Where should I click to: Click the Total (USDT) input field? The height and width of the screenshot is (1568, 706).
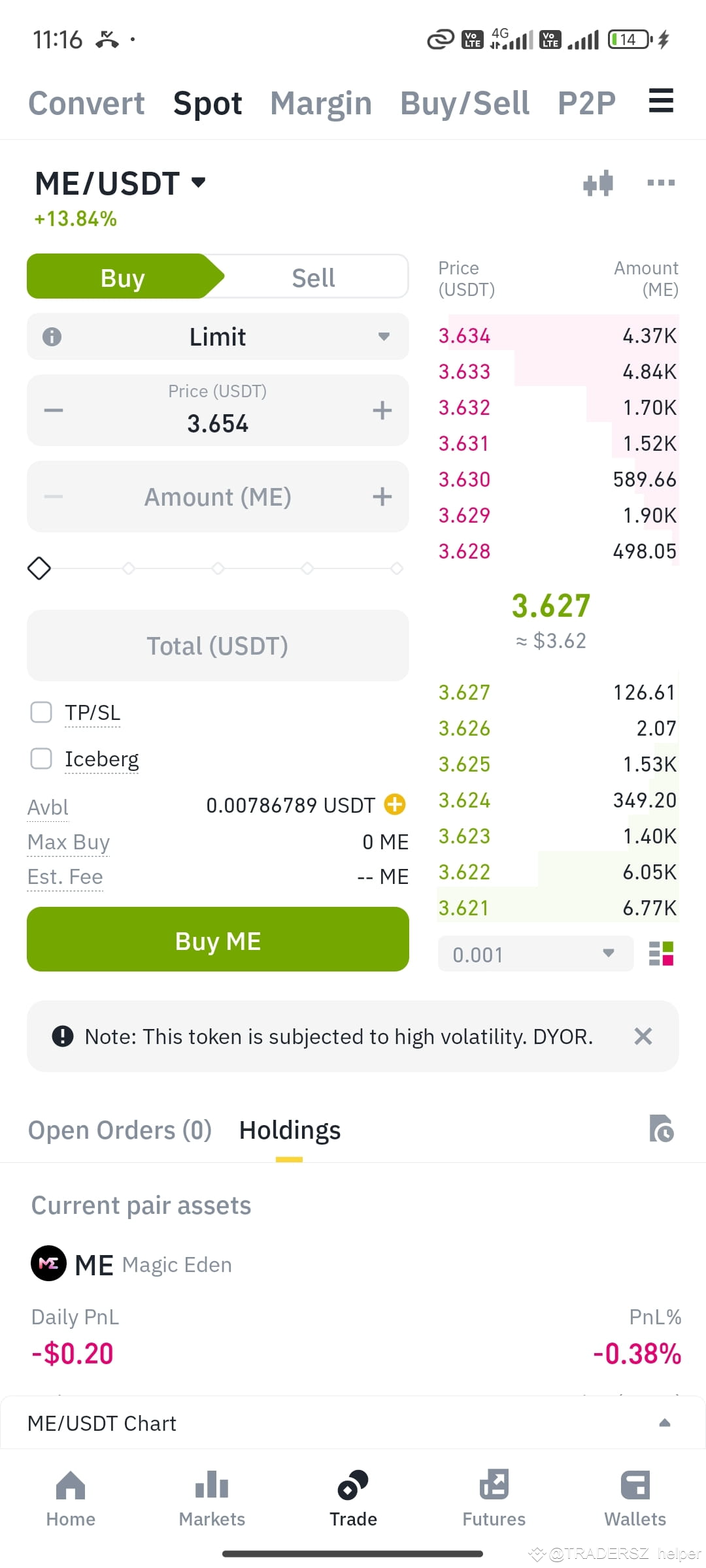(218, 645)
